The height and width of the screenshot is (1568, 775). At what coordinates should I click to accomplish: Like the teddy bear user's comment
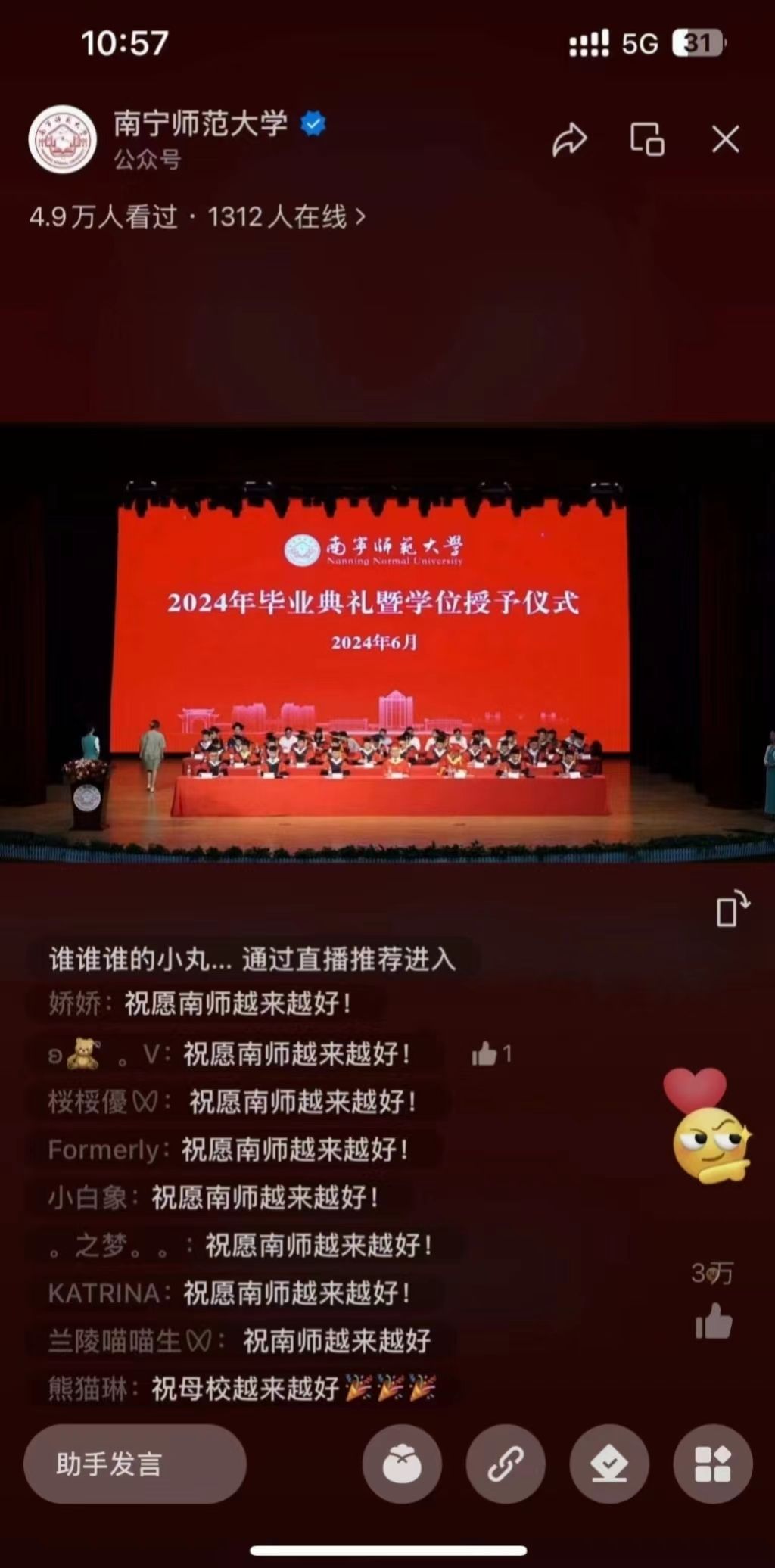click(x=490, y=1053)
